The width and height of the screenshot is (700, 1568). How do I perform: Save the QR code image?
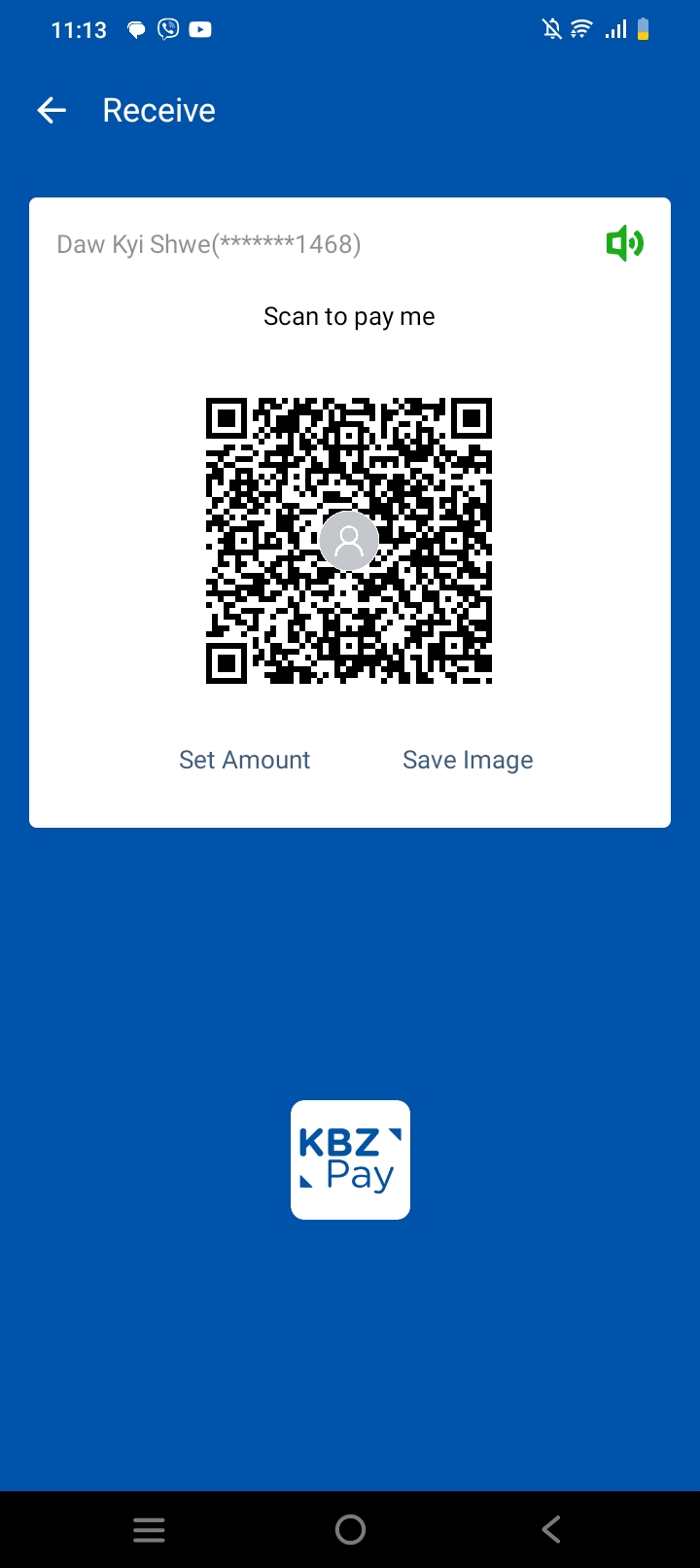(468, 760)
